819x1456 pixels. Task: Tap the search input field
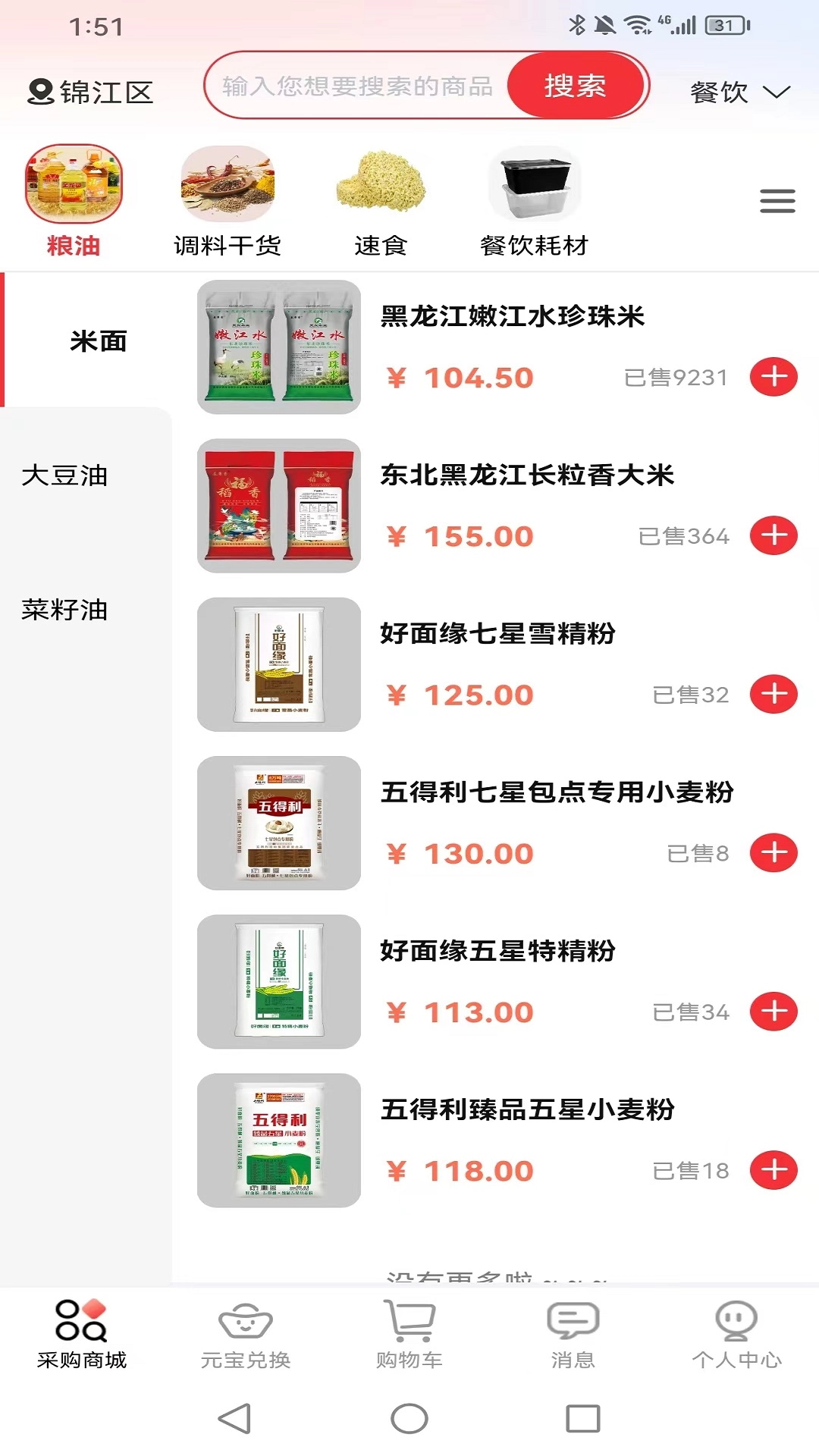[x=356, y=86]
